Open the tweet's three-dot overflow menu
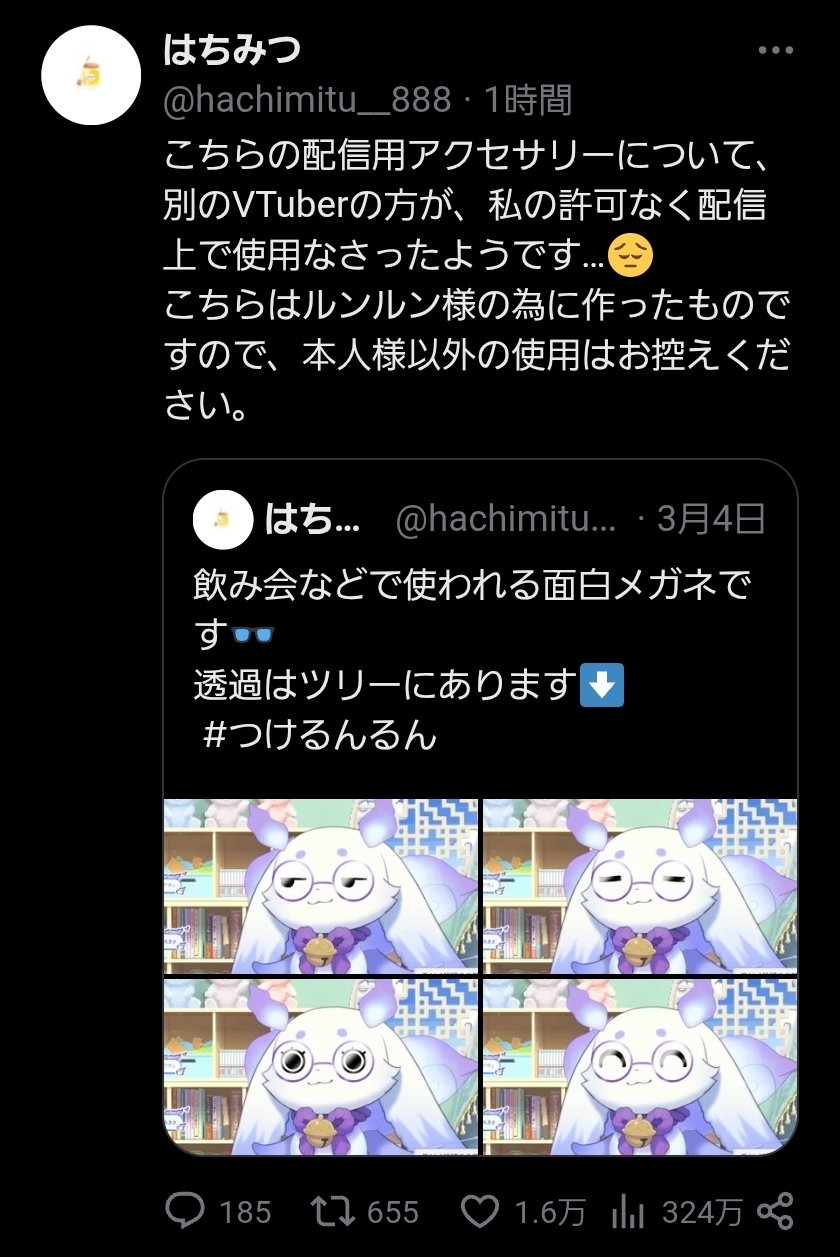840x1257 pixels. [x=775, y=50]
